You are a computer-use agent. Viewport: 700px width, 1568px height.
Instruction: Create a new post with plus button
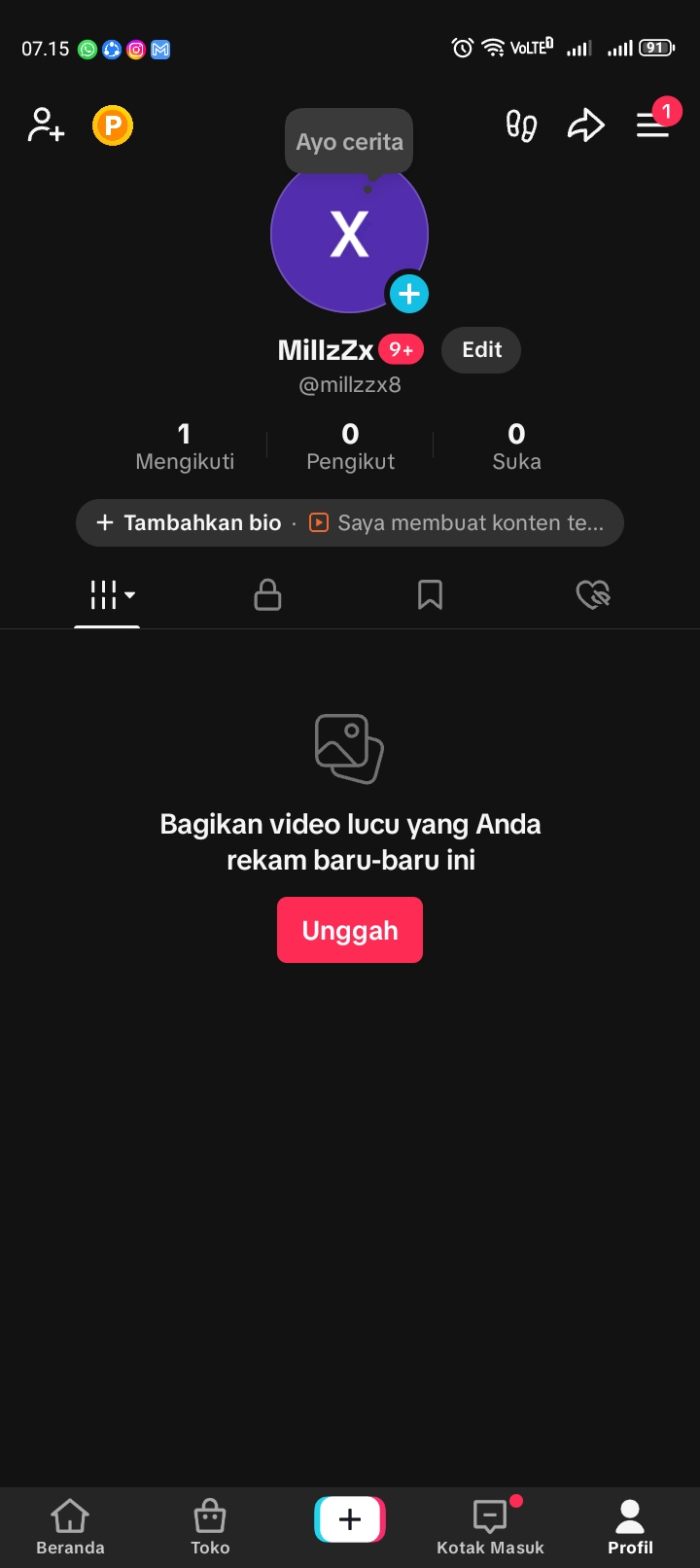point(350,1519)
